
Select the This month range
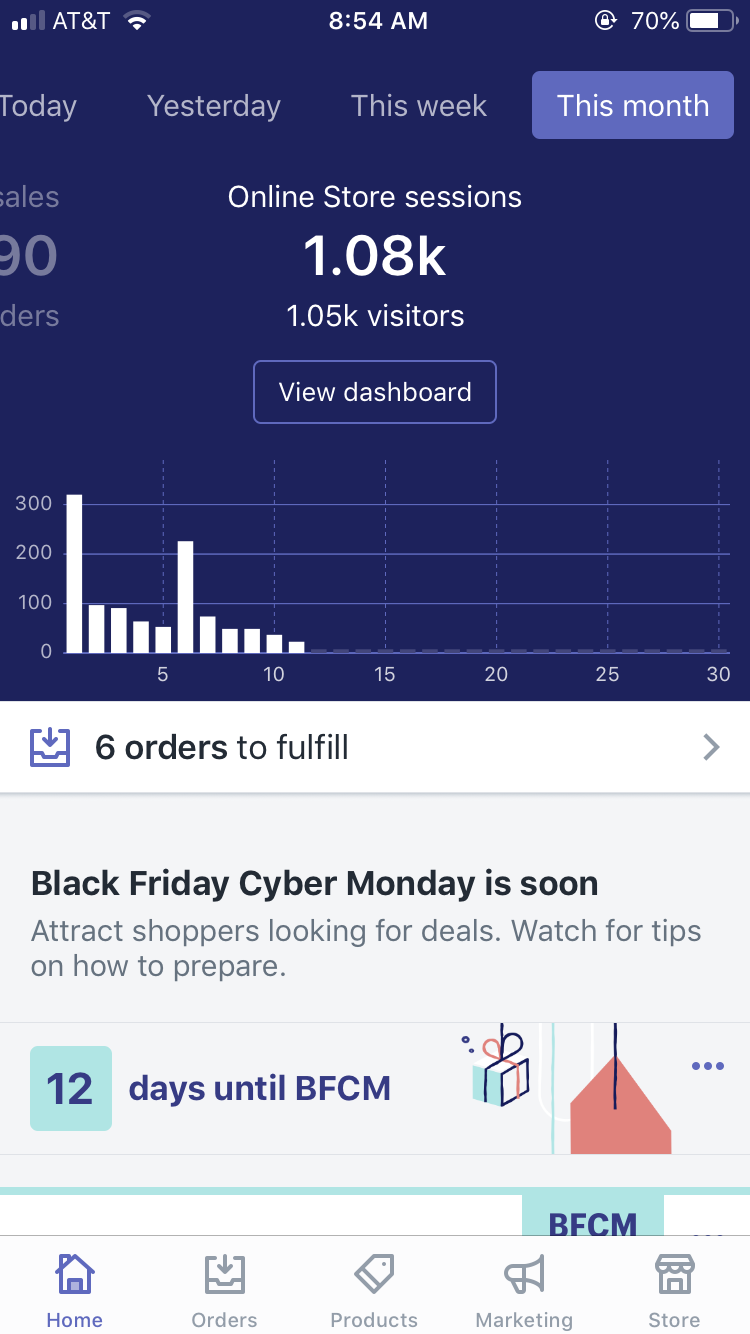[633, 106]
